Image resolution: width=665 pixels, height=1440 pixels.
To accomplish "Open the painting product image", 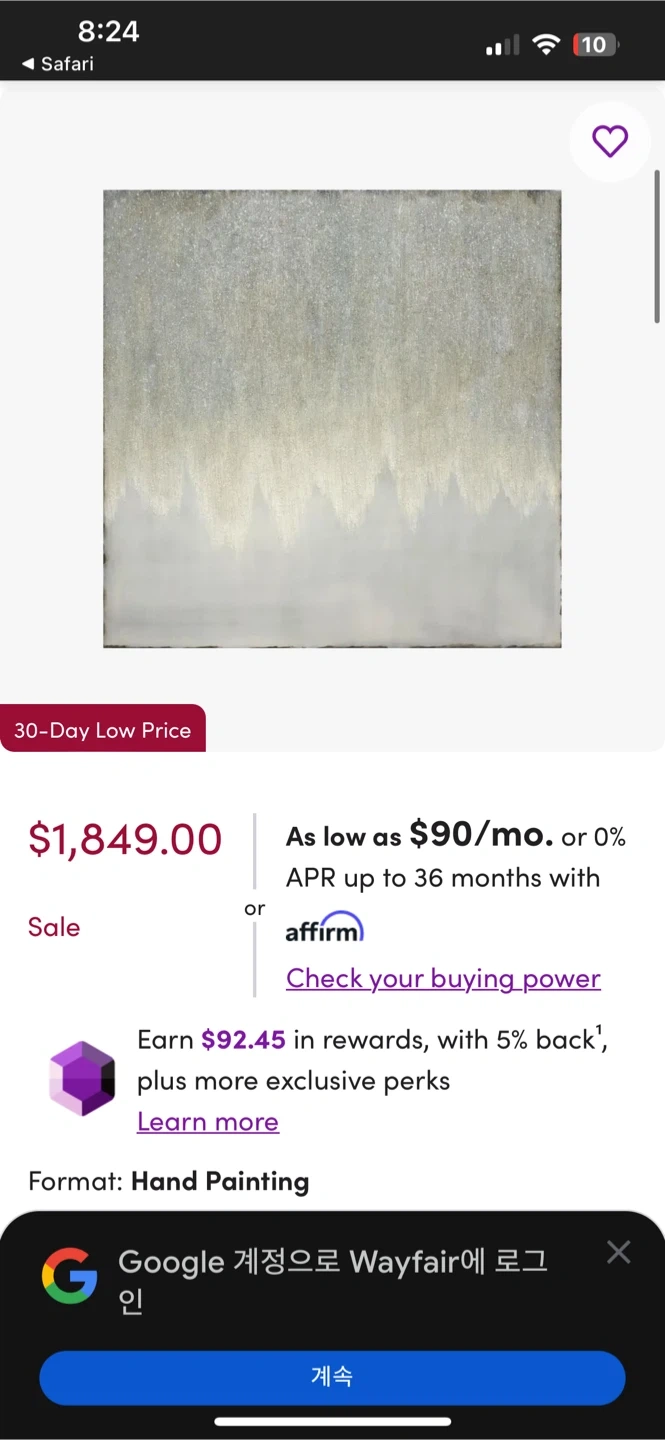I will (332, 419).
